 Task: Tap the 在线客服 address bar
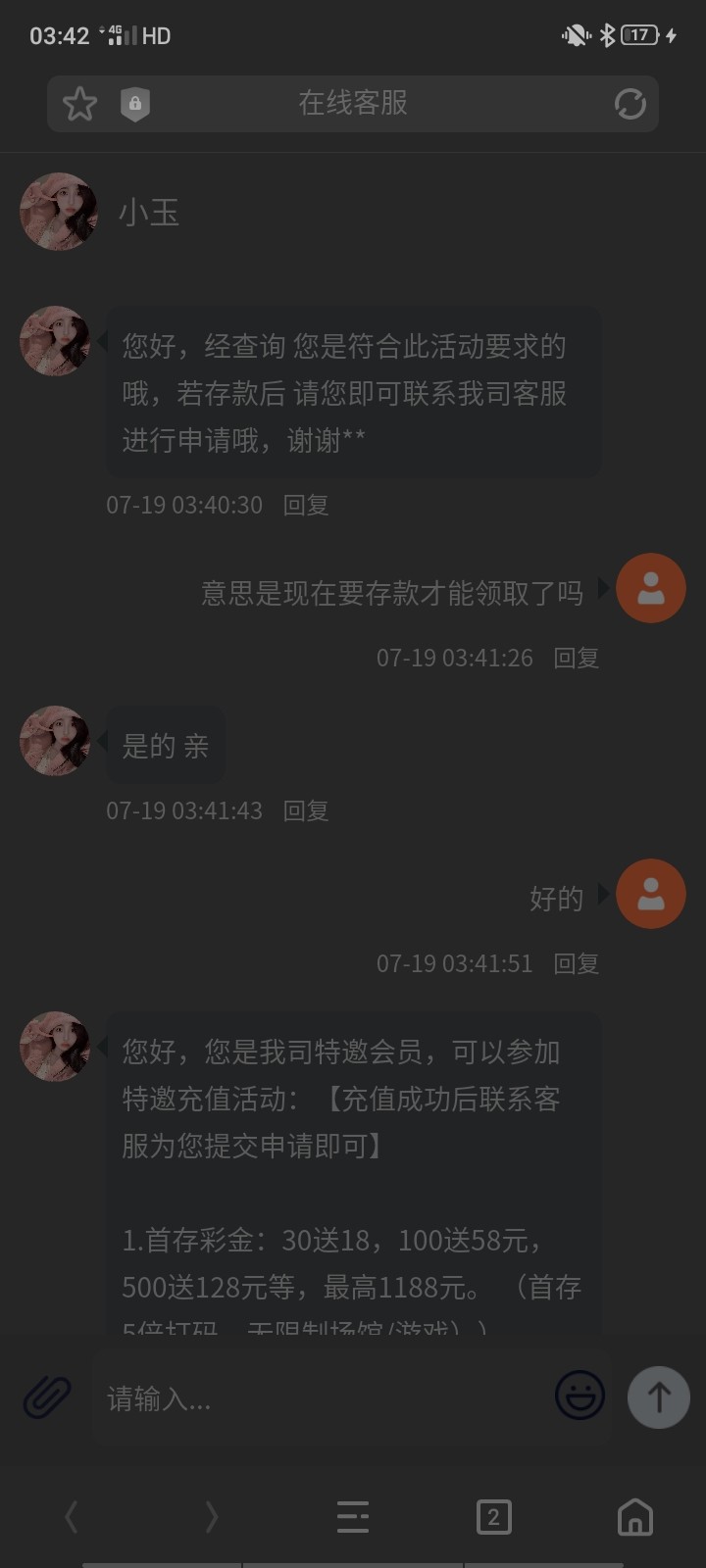click(x=353, y=104)
